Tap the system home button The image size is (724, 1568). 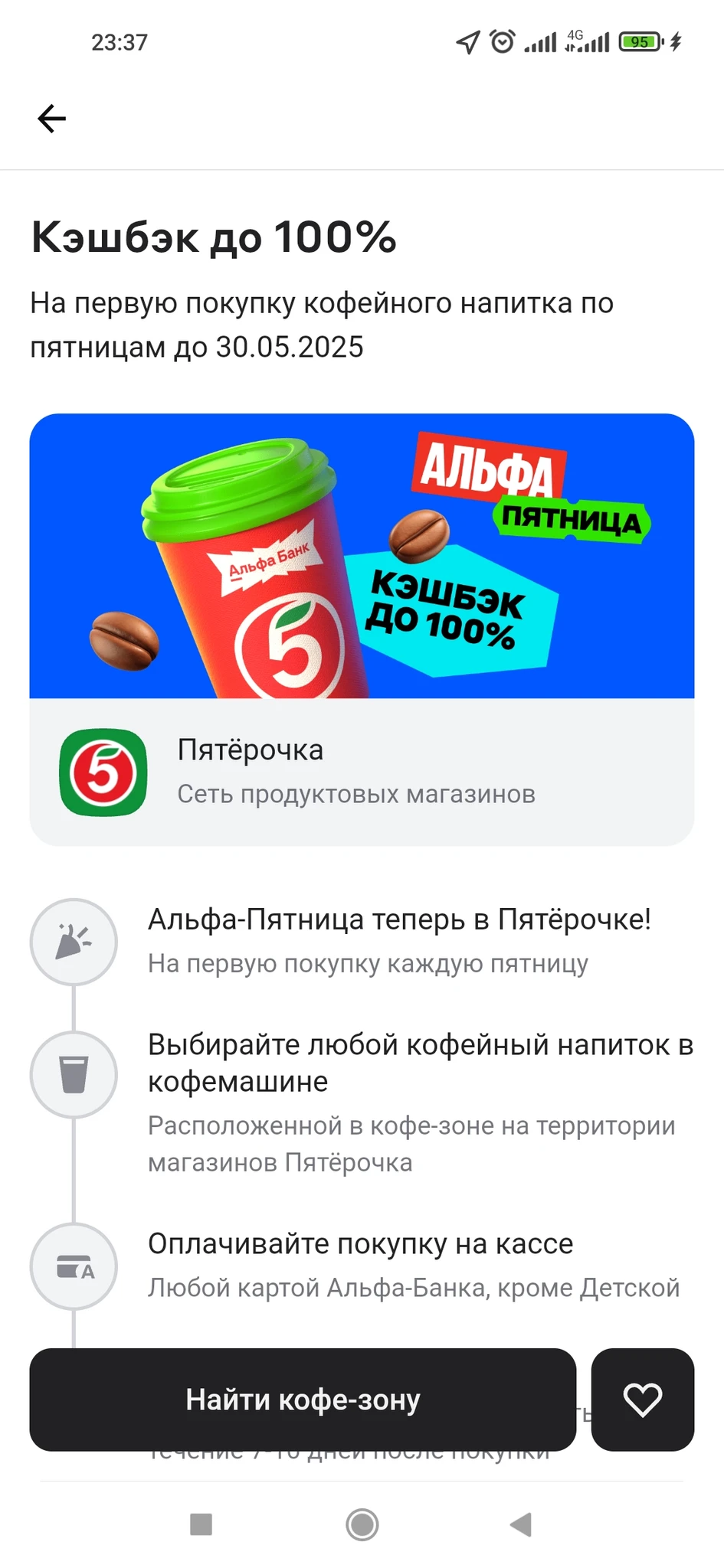[362, 1524]
